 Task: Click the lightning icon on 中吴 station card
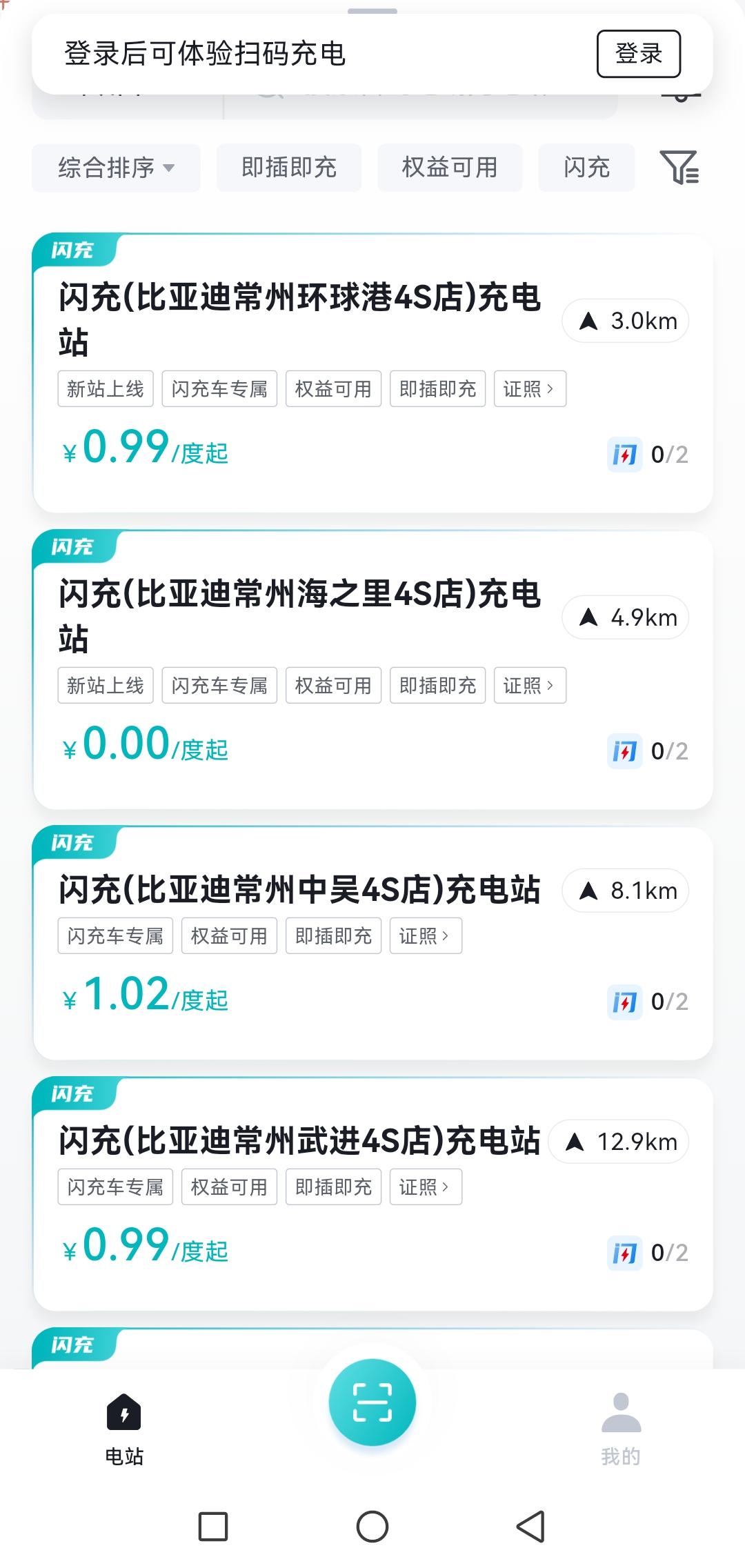[624, 1002]
